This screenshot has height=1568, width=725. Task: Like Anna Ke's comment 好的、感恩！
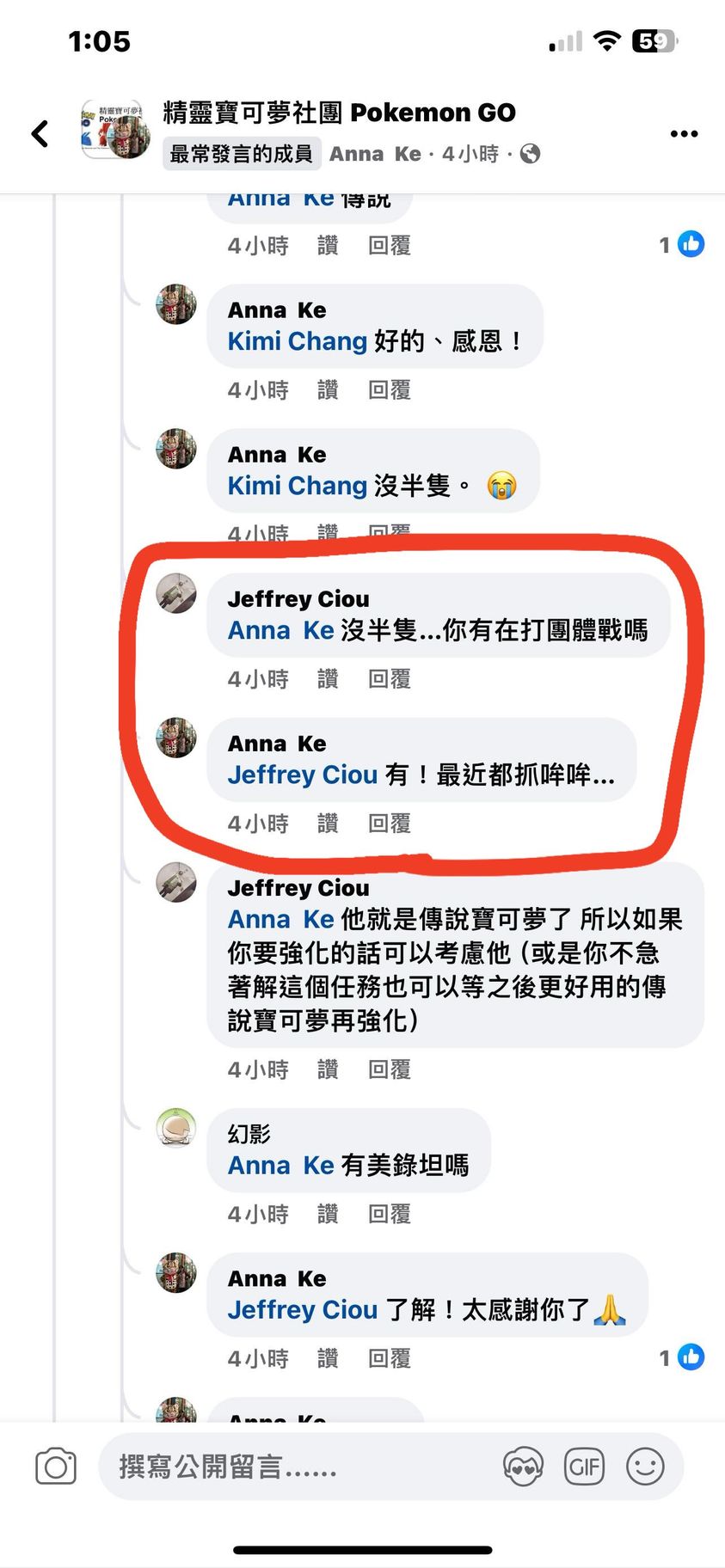coord(328,390)
